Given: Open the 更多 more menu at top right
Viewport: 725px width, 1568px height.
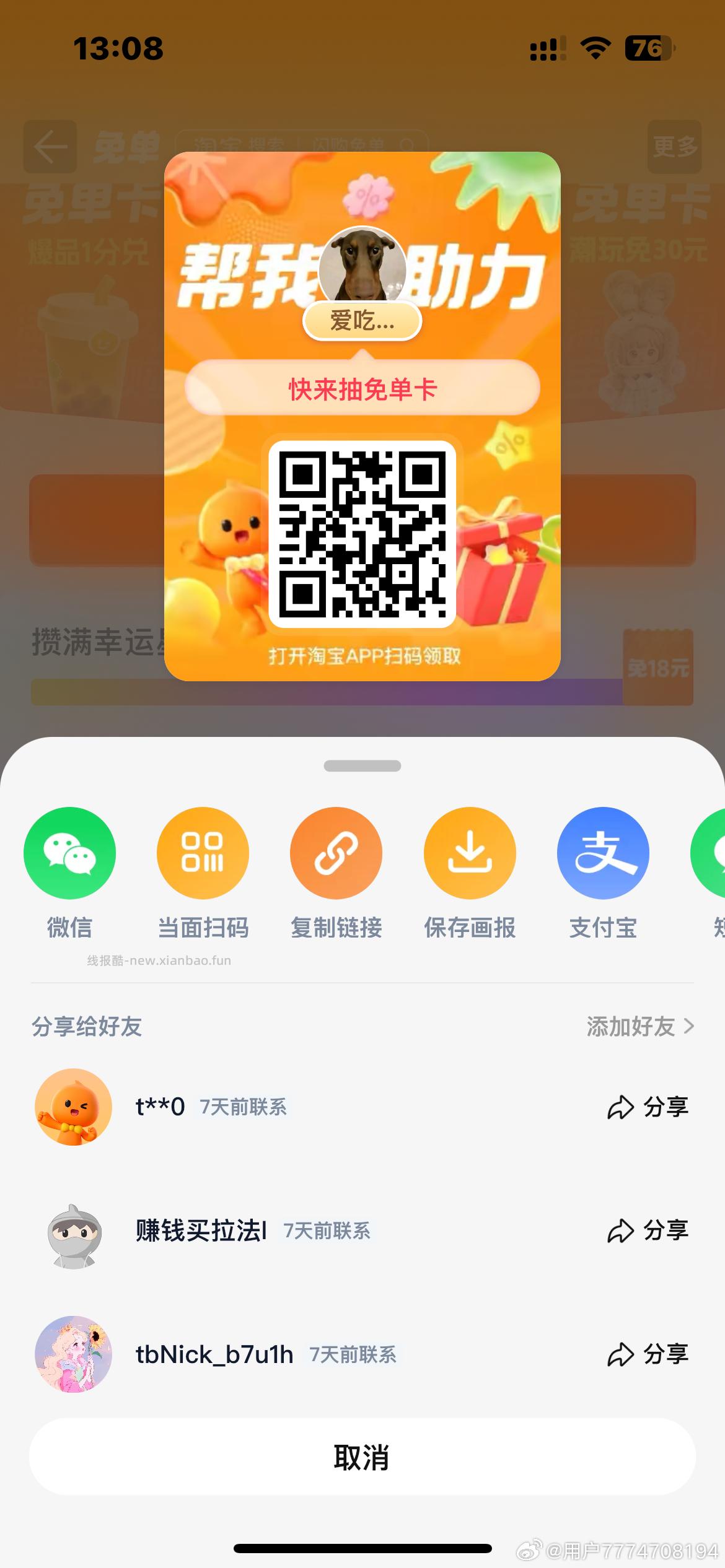Looking at the screenshot, I should pos(673,147).
